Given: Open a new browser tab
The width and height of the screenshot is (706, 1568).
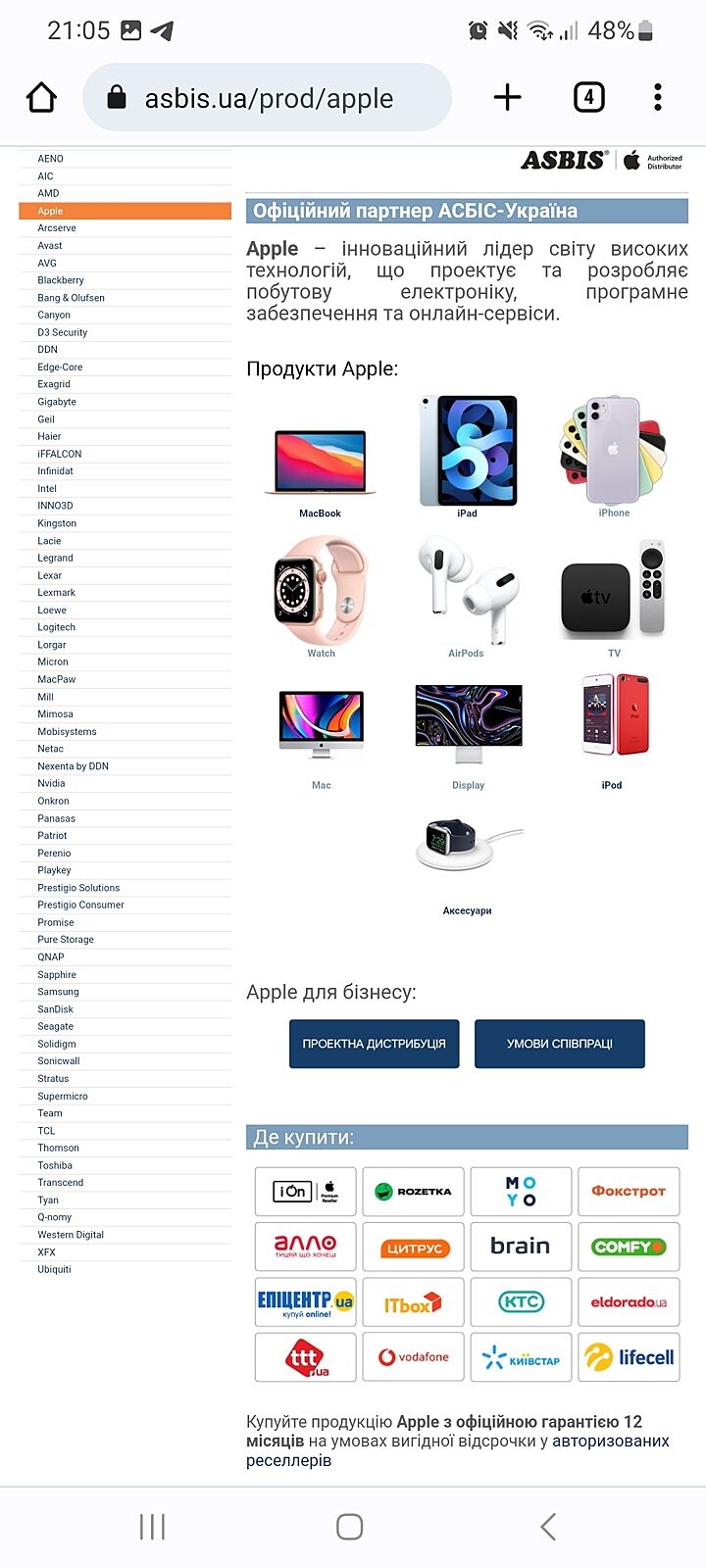Looking at the screenshot, I should tap(507, 97).
